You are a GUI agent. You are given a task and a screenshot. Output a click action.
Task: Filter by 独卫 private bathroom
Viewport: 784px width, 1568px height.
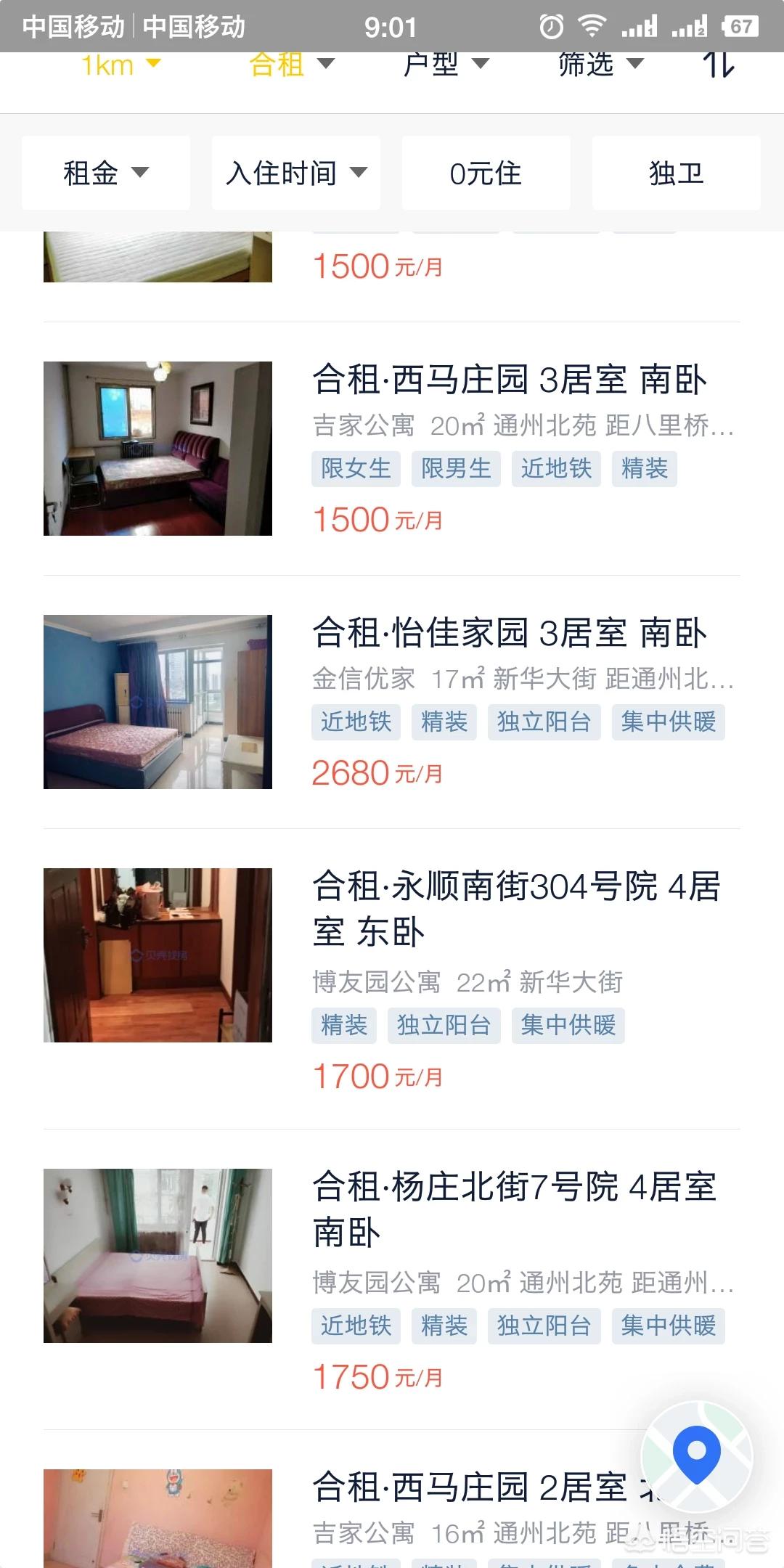point(677,173)
